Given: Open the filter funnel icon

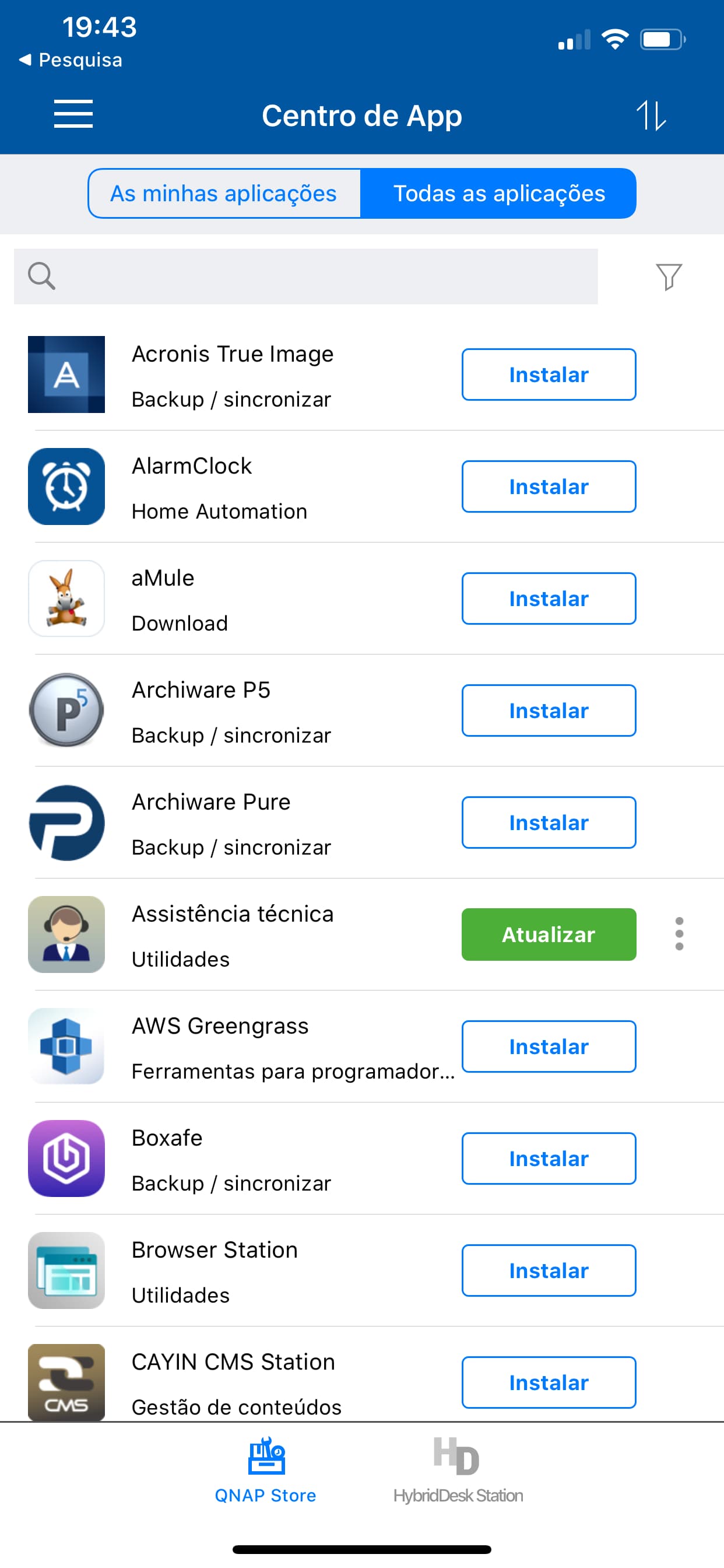Looking at the screenshot, I should pyautogui.click(x=669, y=277).
